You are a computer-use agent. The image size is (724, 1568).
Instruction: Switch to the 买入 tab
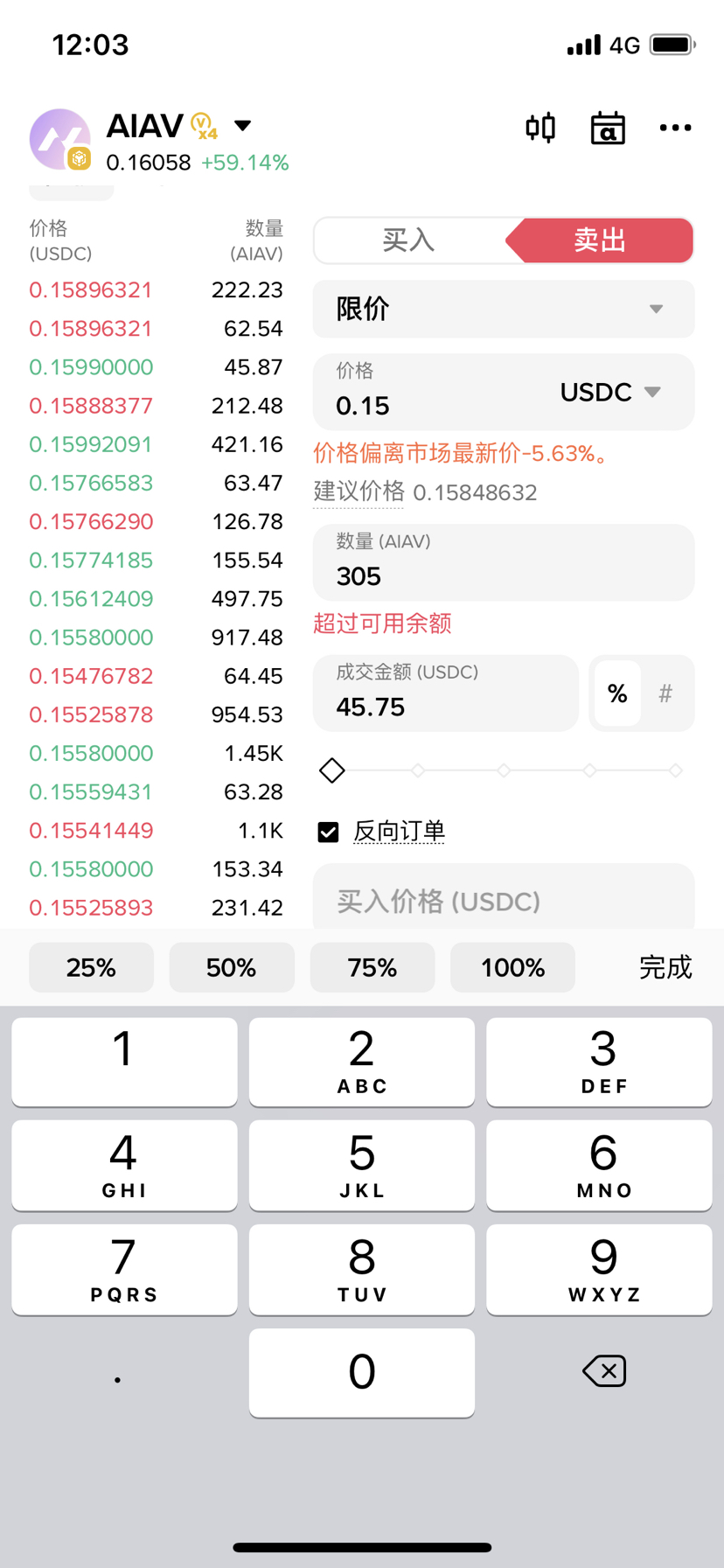tap(408, 240)
